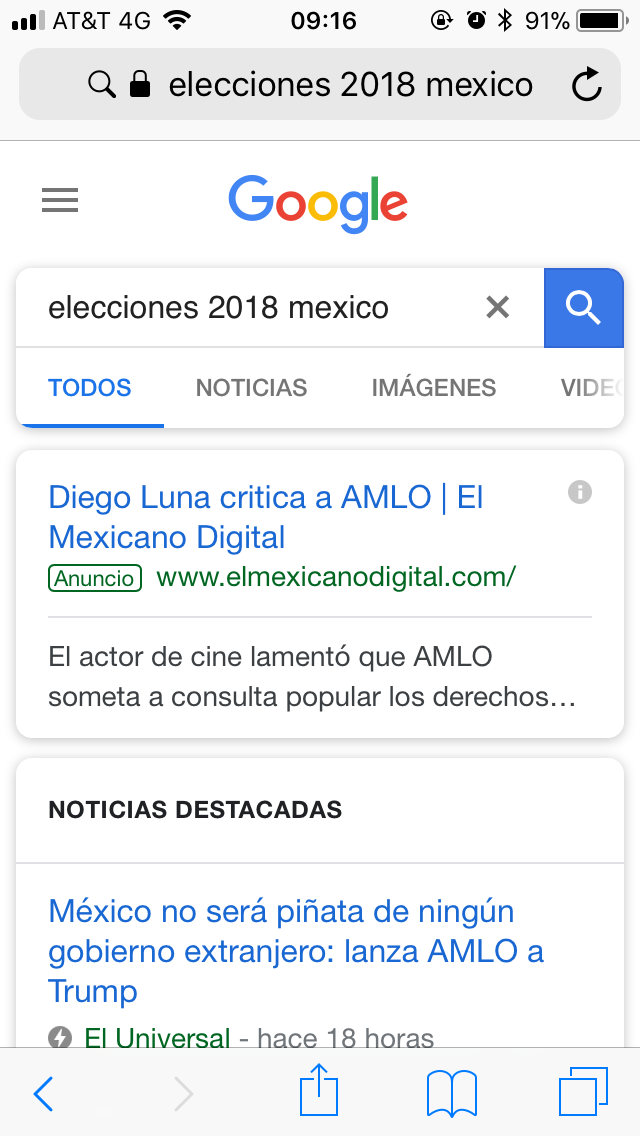Open El Universal article about AMLO and Trump
Image resolution: width=640 pixels, height=1136 pixels.
296,951
